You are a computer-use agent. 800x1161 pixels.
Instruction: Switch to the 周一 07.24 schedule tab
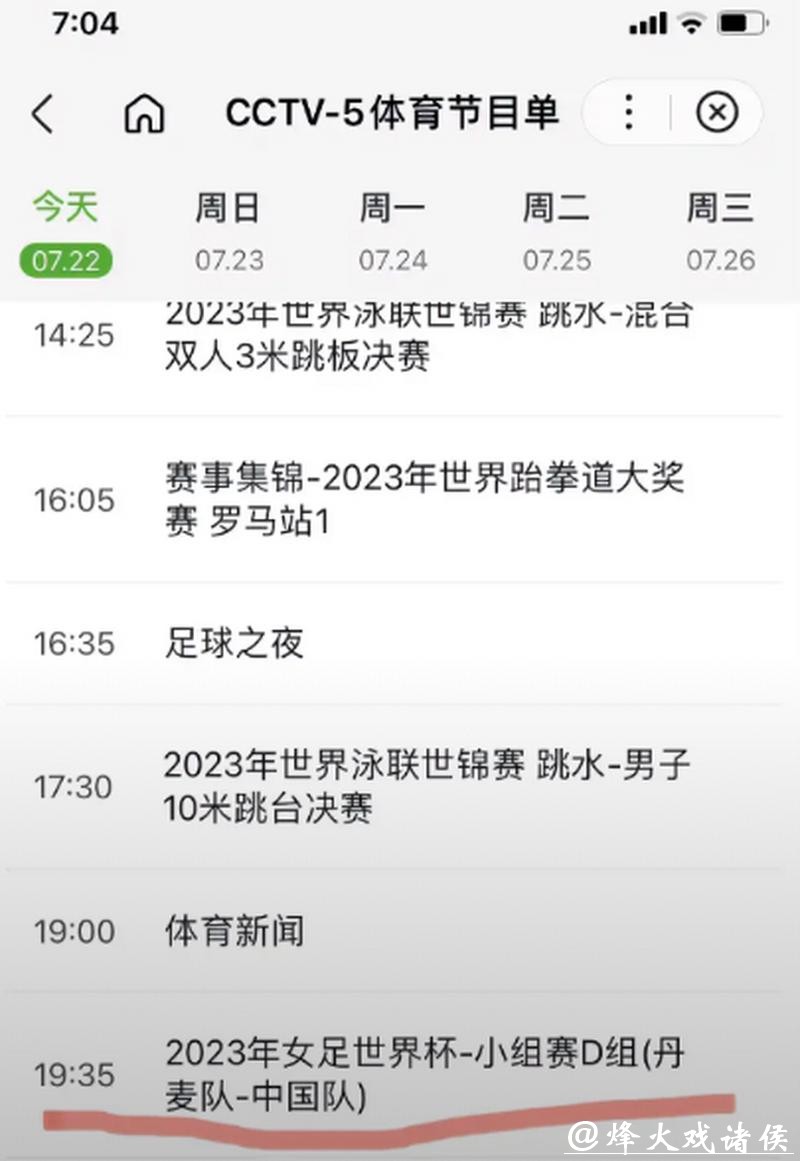pos(392,230)
